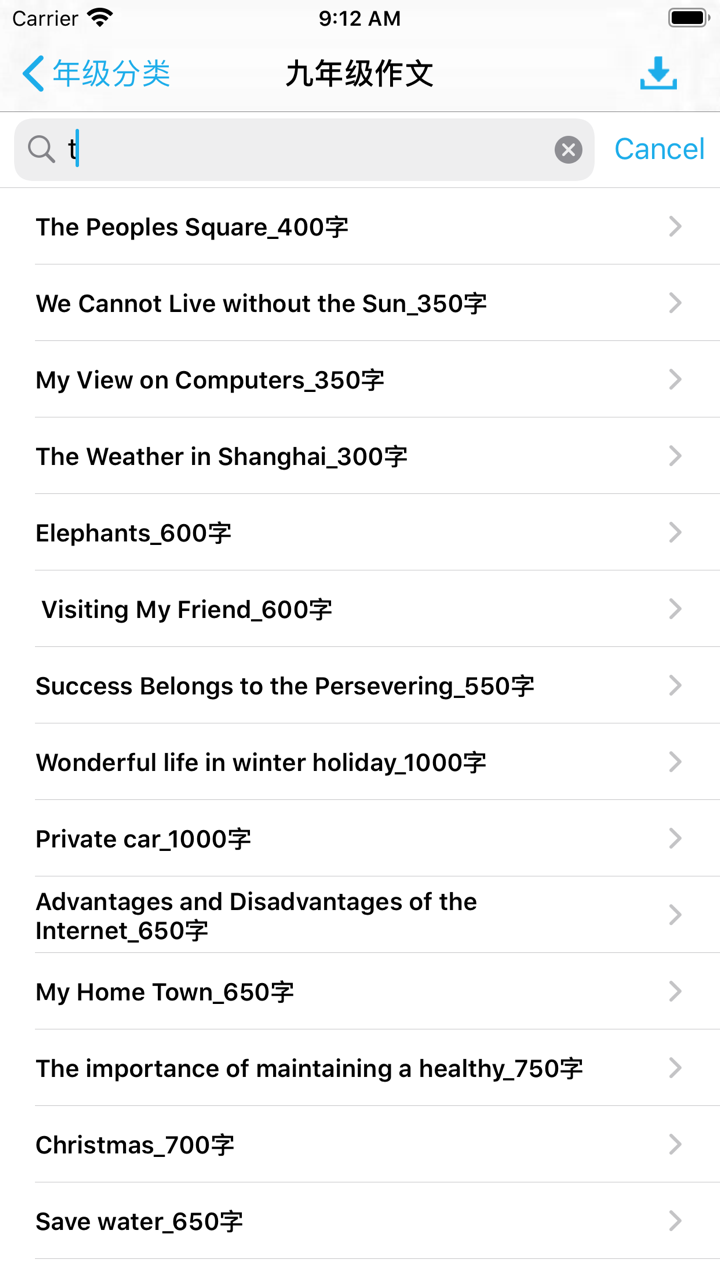Cancel the current search
This screenshot has width=720, height=1280.
click(659, 148)
